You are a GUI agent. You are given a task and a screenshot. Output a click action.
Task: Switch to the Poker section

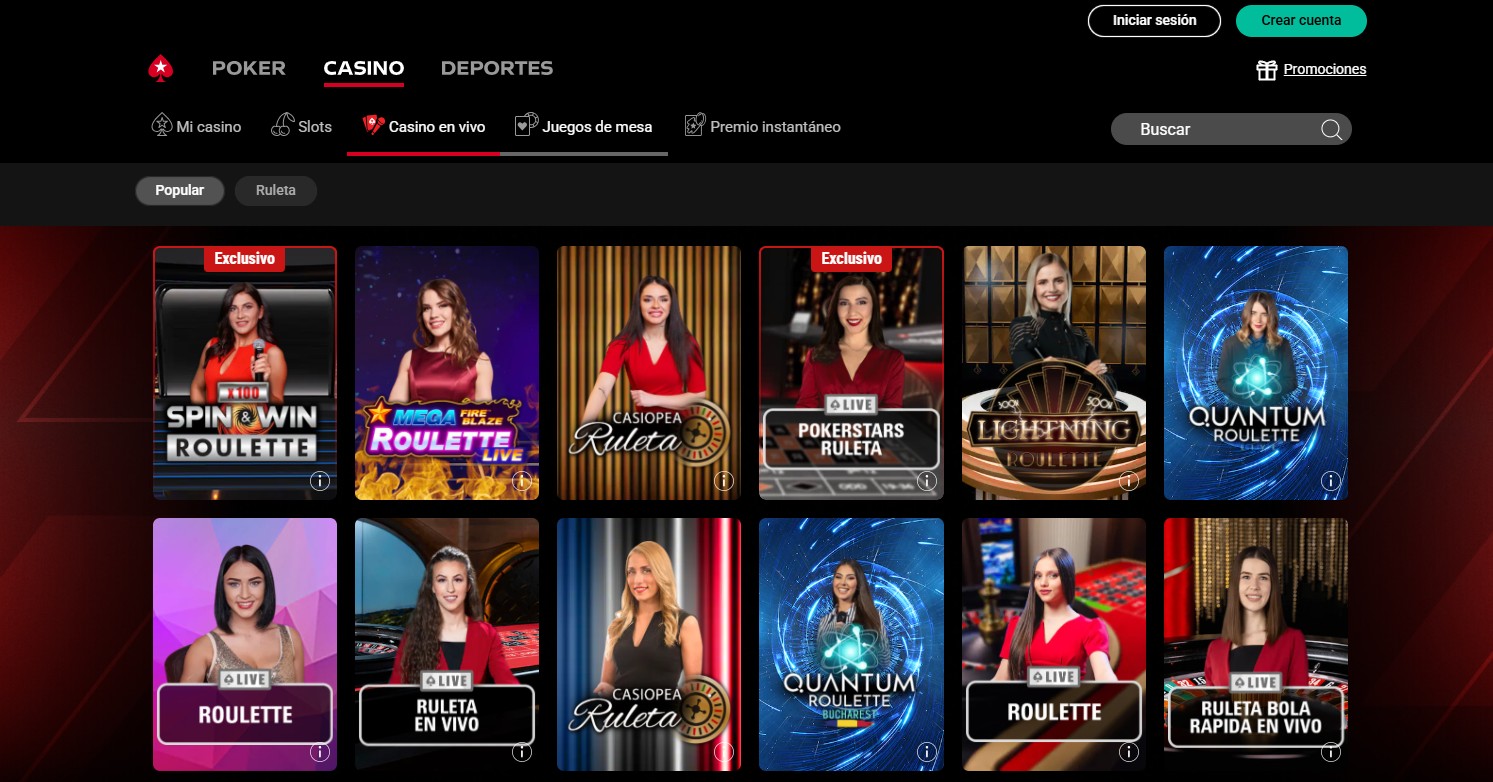[x=248, y=68]
